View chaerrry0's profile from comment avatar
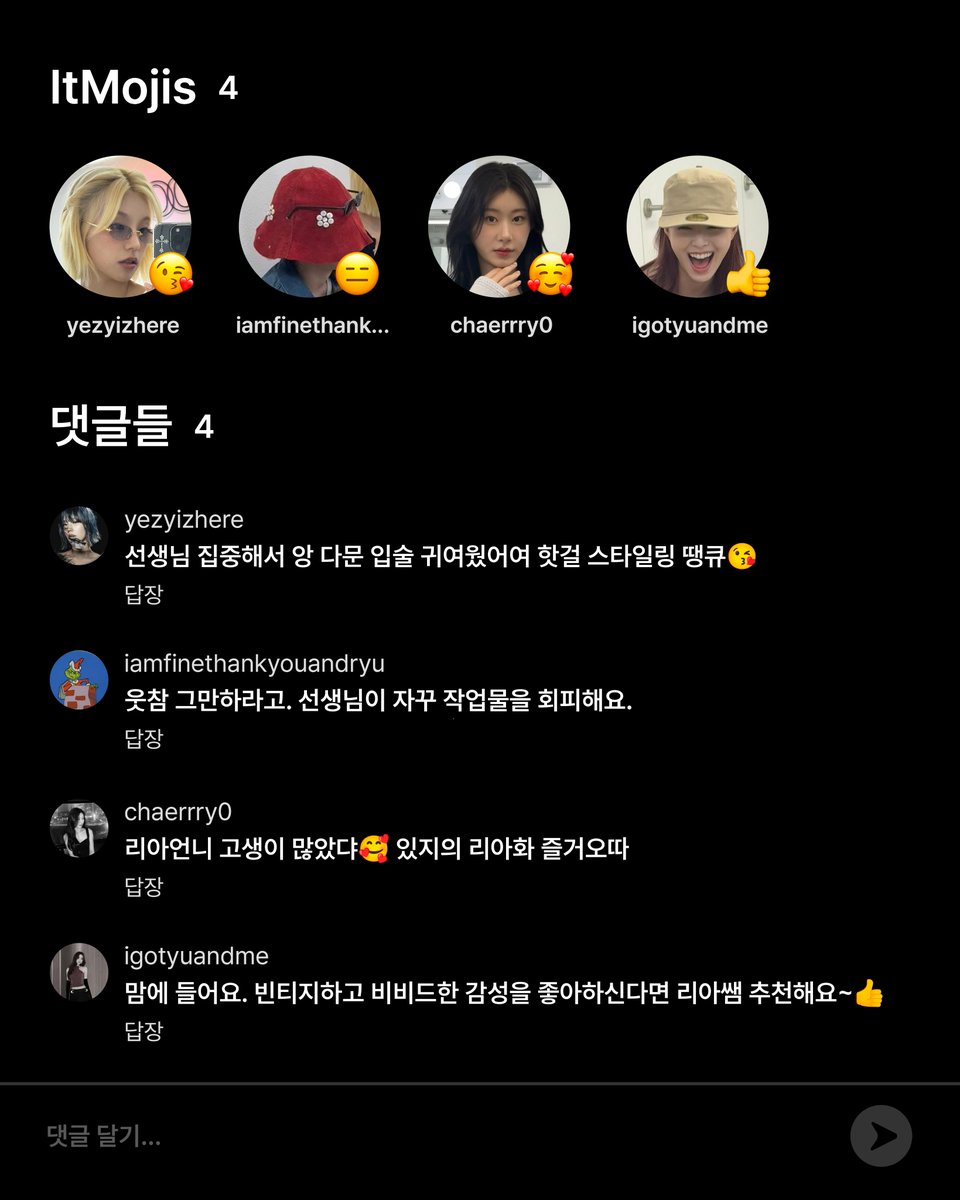Image resolution: width=960 pixels, height=1200 pixels. click(x=79, y=828)
